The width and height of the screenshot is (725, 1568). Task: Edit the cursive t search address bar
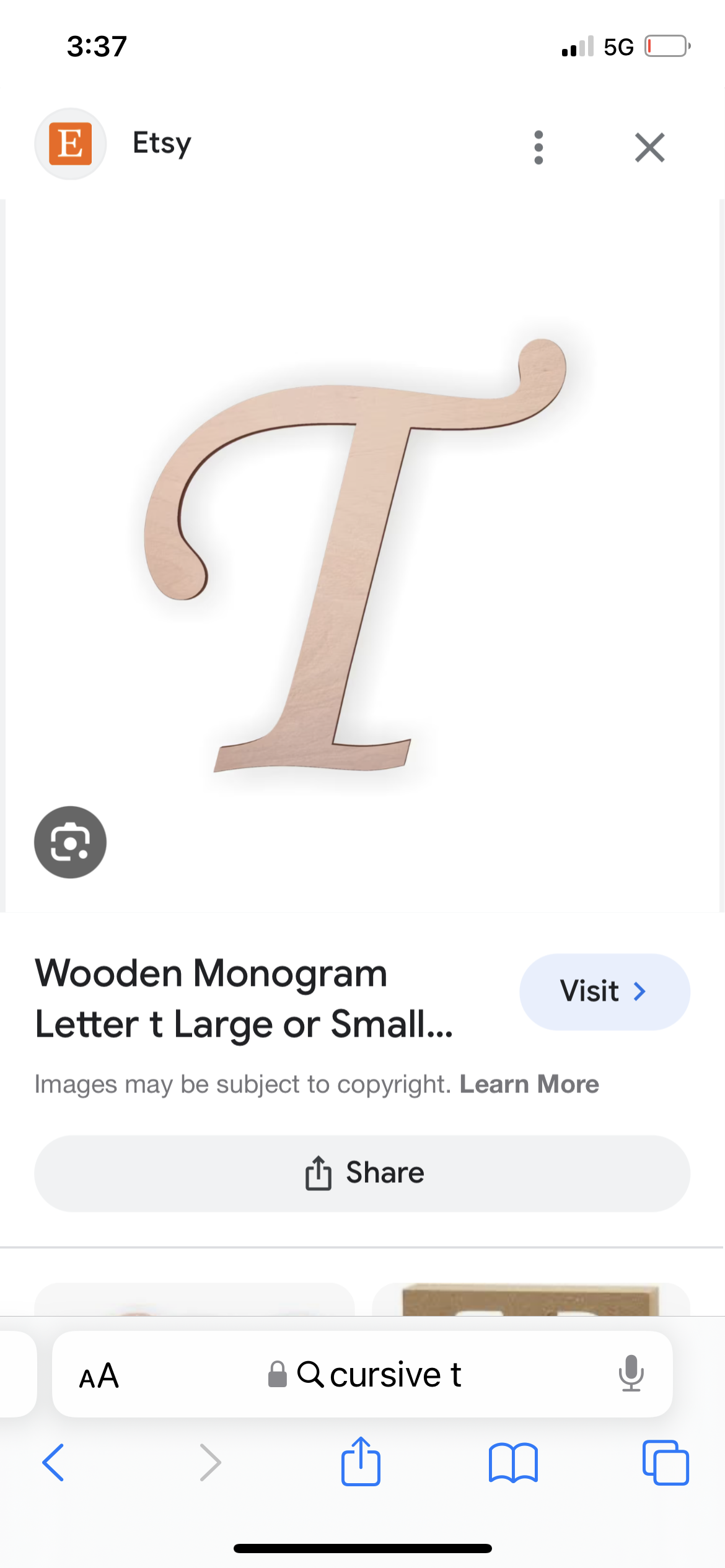pos(362,1374)
